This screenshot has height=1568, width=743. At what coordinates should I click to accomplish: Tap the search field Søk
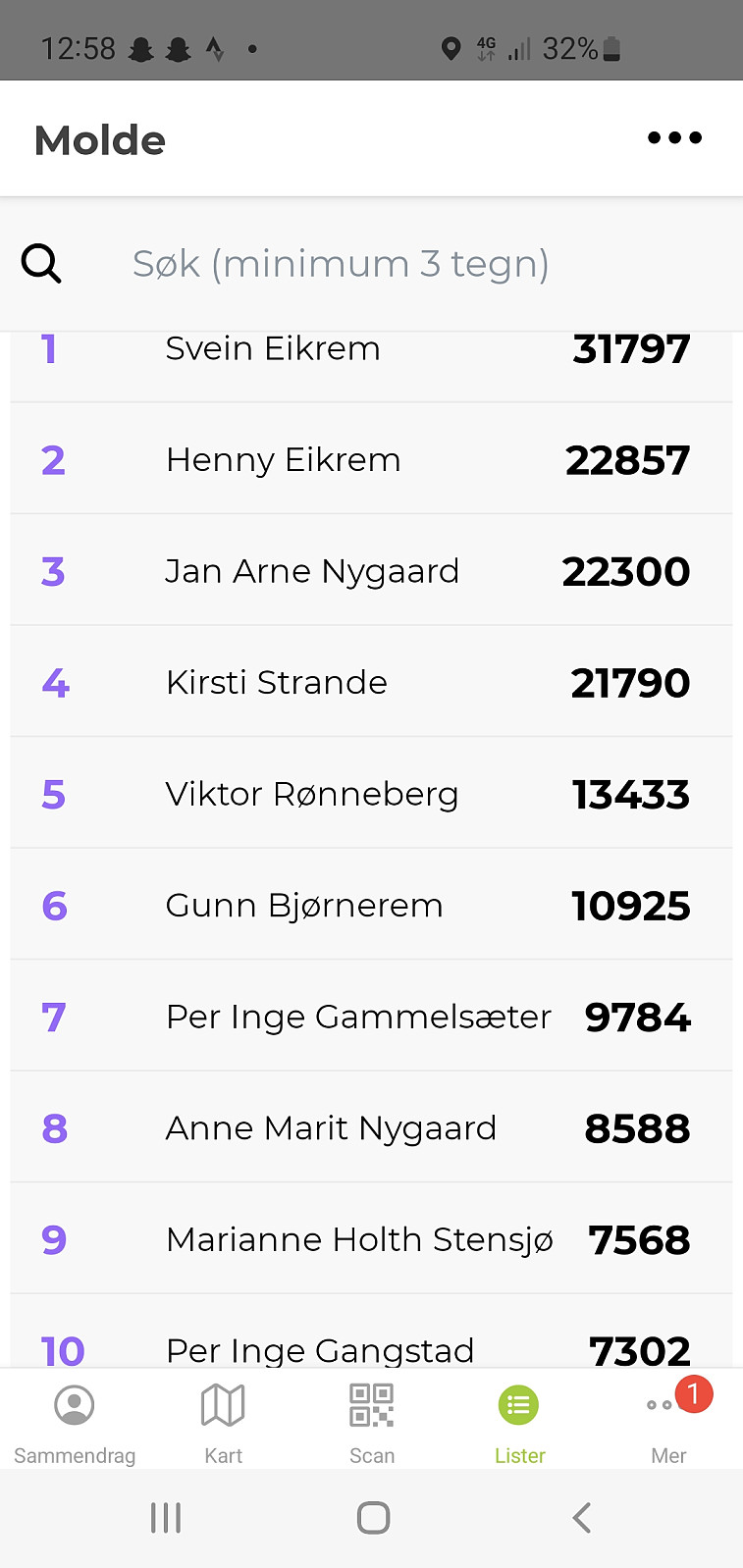point(371,264)
